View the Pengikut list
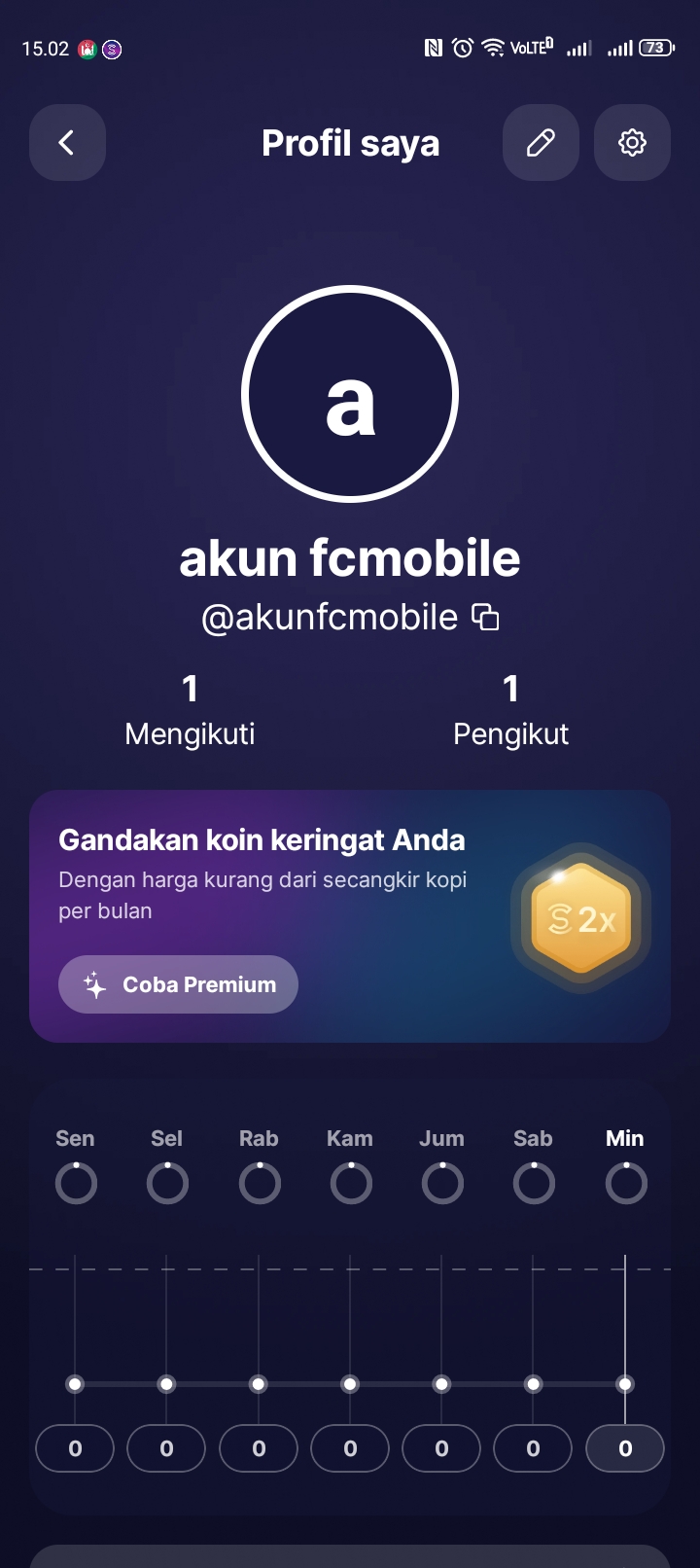The height and width of the screenshot is (1568, 700). pos(510,711)
